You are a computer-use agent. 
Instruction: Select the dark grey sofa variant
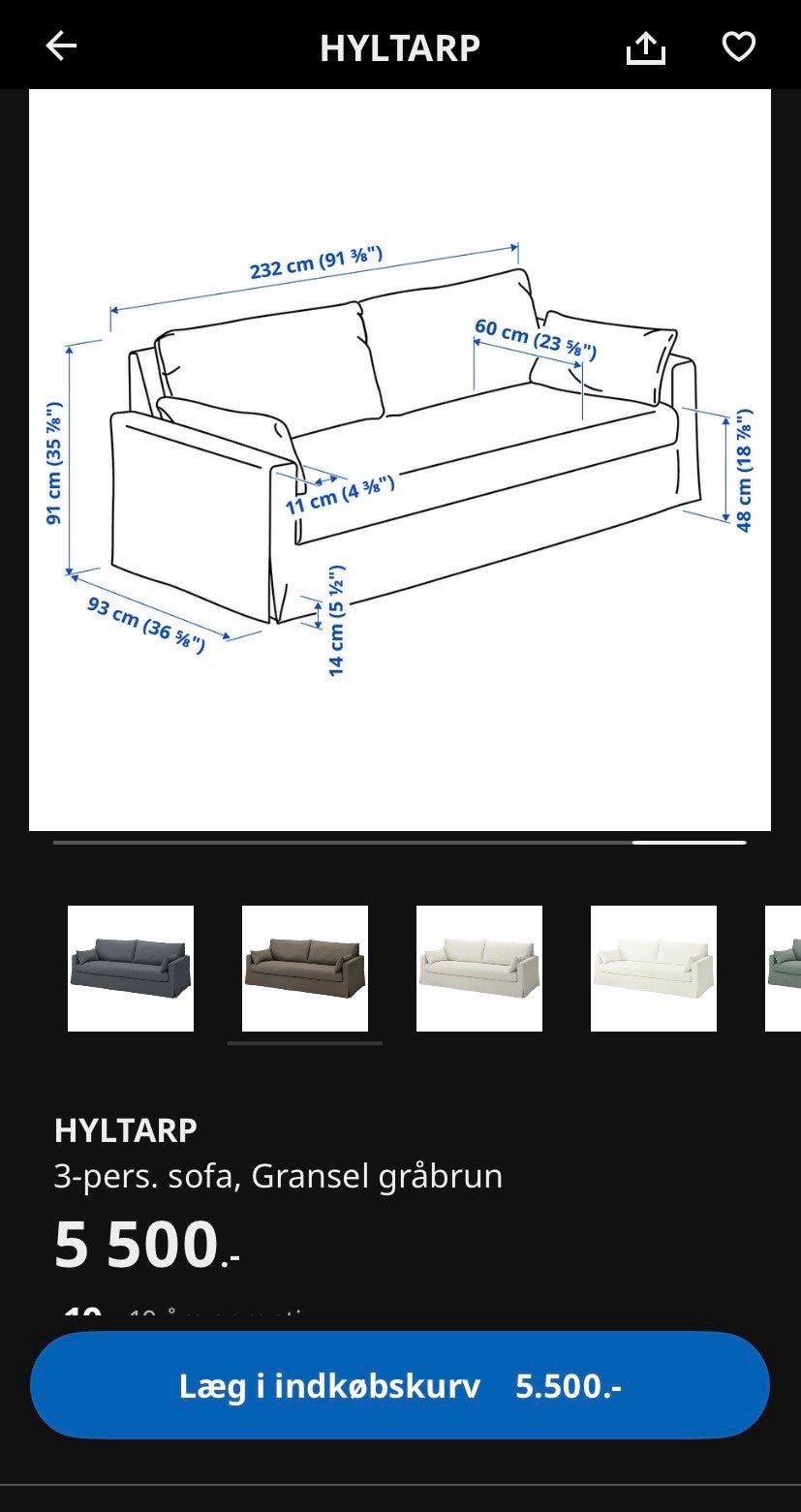click(x=131, y=969)
